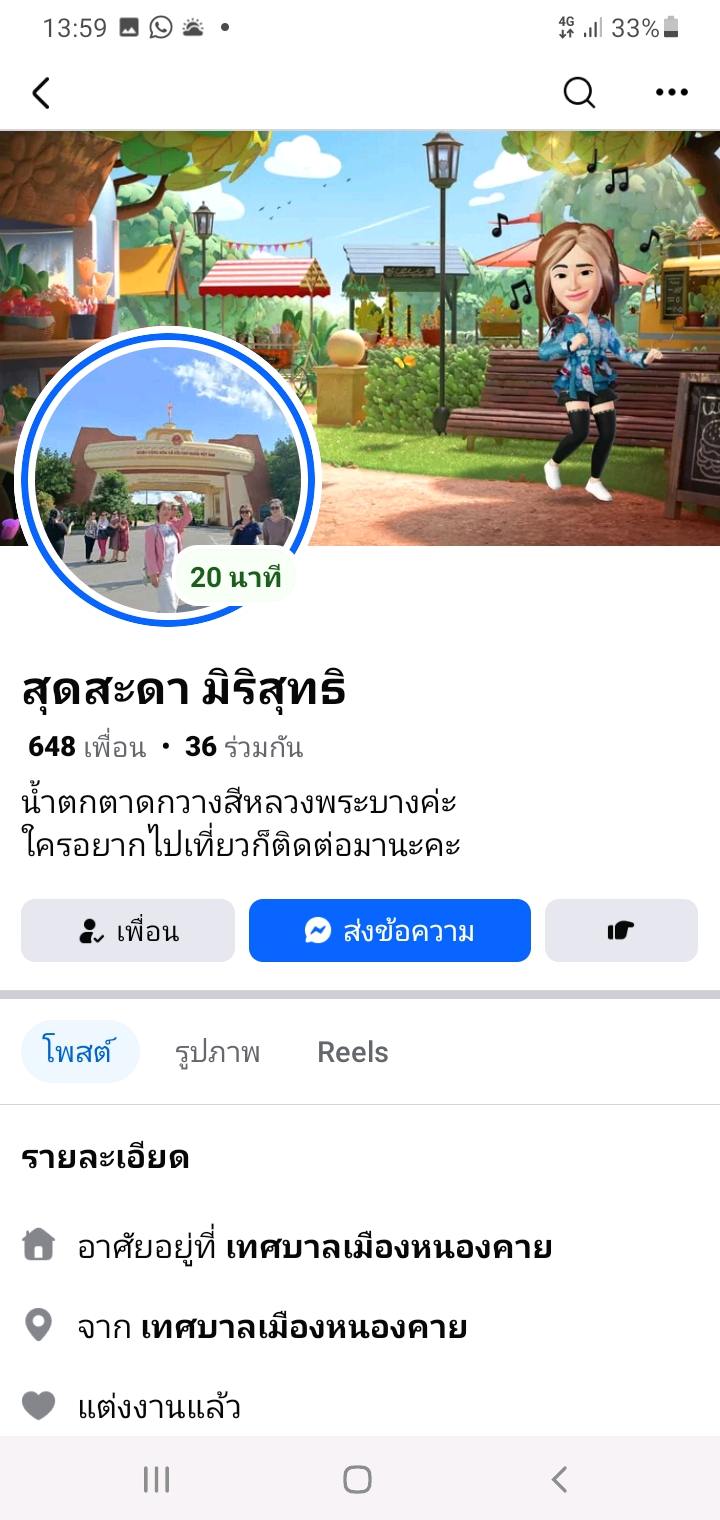Open hometown เทศบาลเมืองหนองคาย under จาก
The image size is (720, 1520).
pos(304,1327)
